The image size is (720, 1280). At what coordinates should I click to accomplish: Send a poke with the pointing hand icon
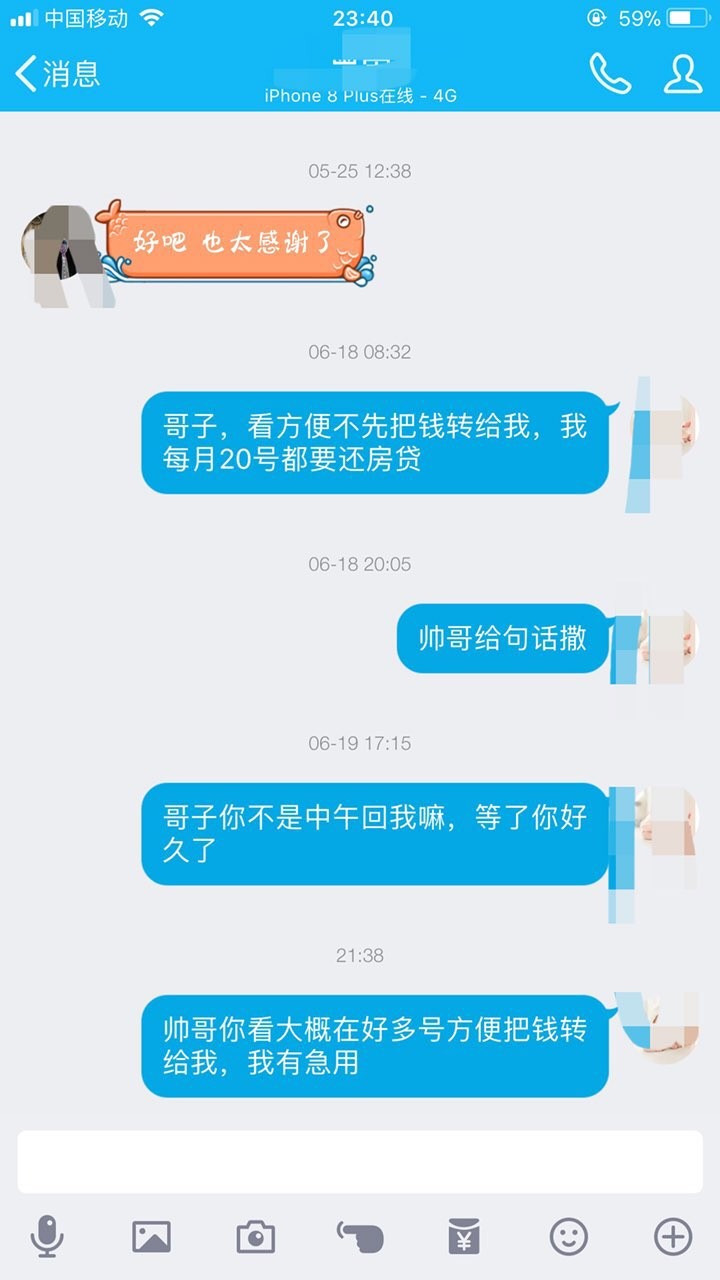tap(360, 1237)
